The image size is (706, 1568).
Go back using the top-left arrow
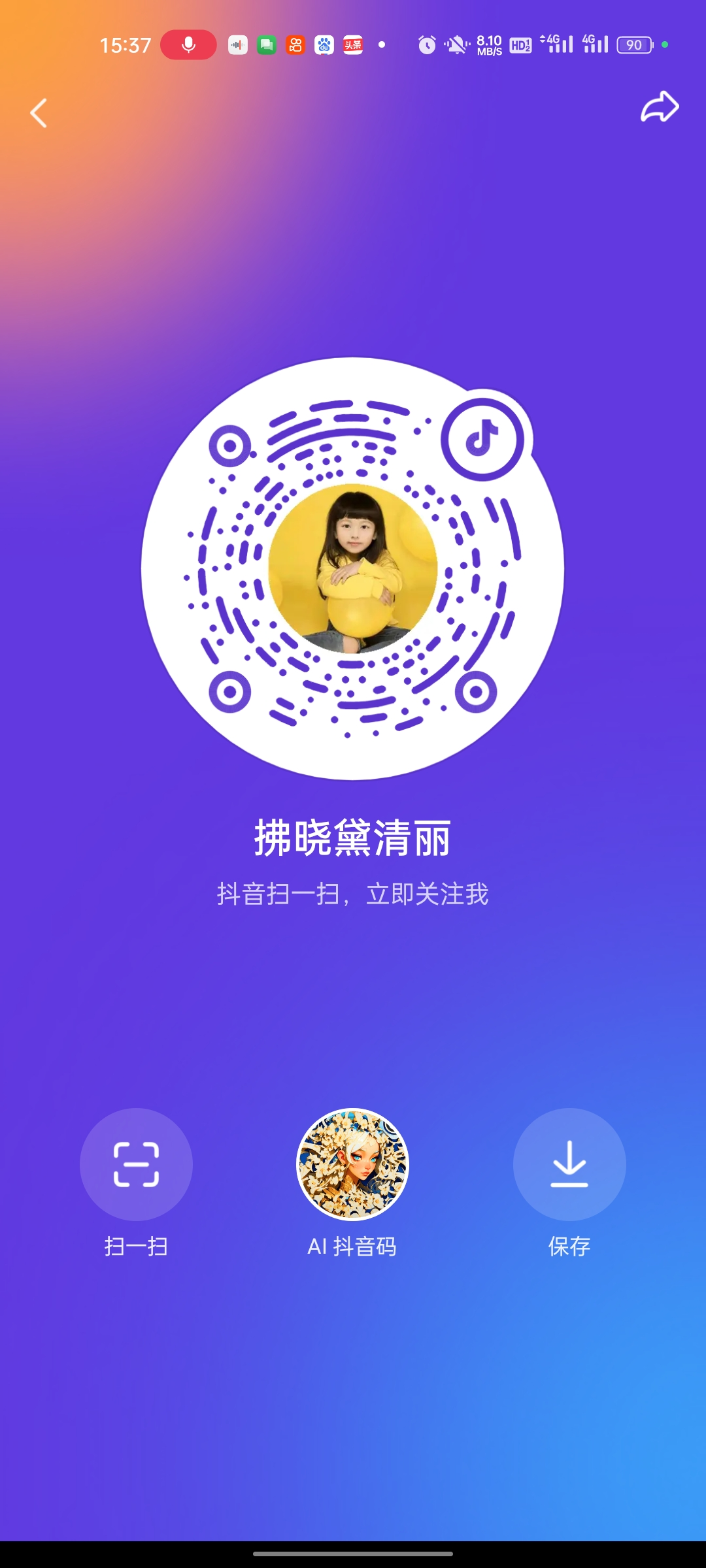pyautogui.click(x=39, y=113)
